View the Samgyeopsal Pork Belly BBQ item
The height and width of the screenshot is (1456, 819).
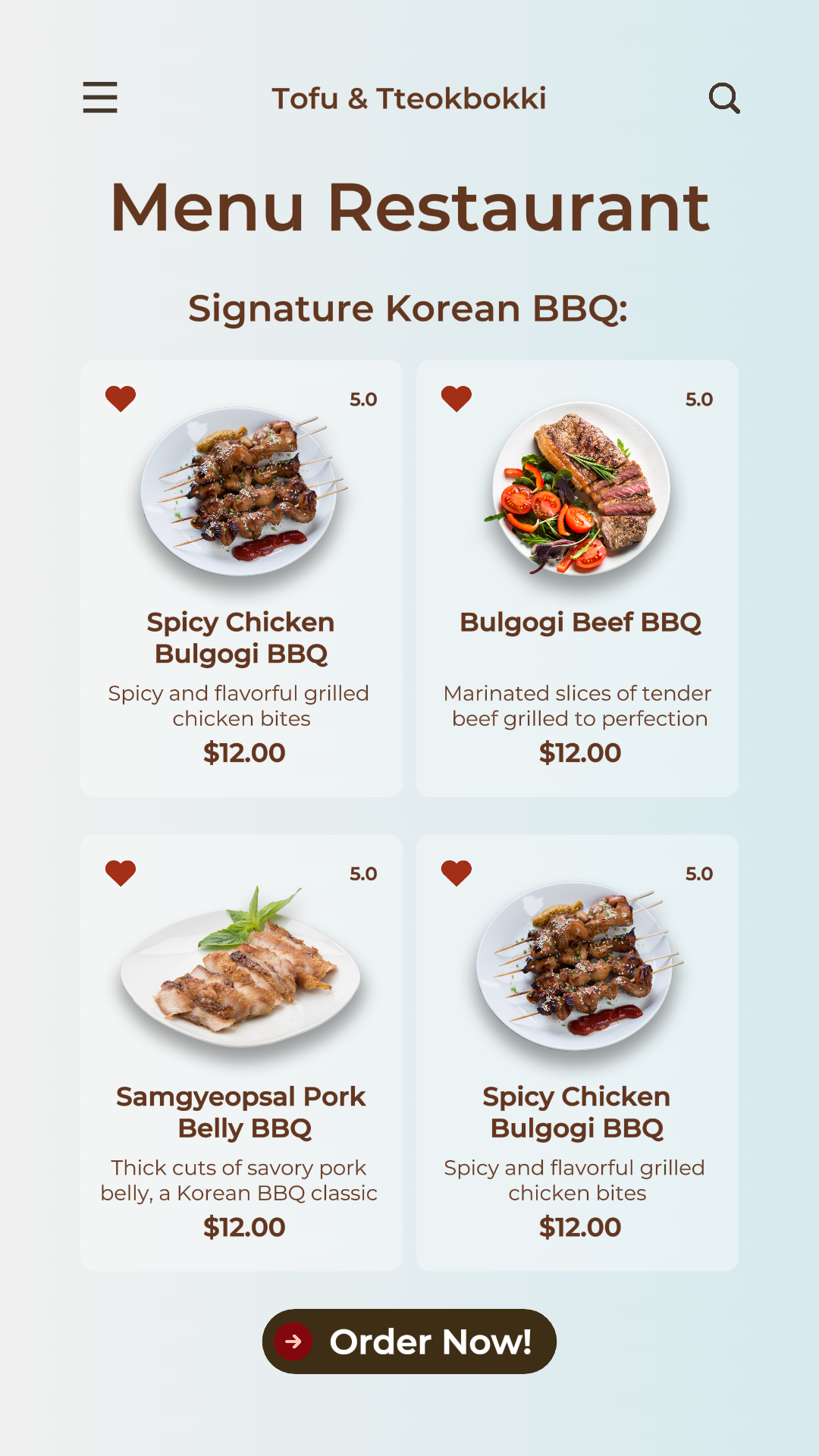pyautogui.click(x=241, y=1053)
